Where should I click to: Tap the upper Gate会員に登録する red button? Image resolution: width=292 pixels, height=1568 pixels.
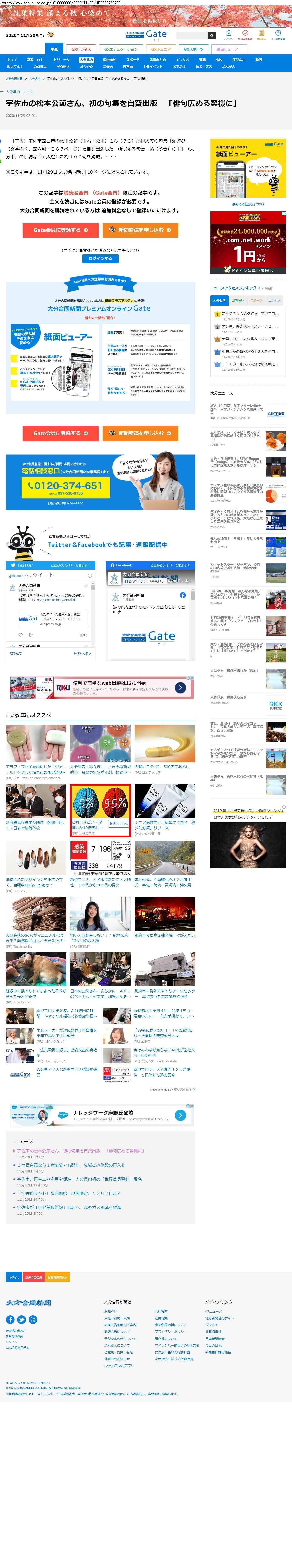pyautogui.click(x=60, y=230)
